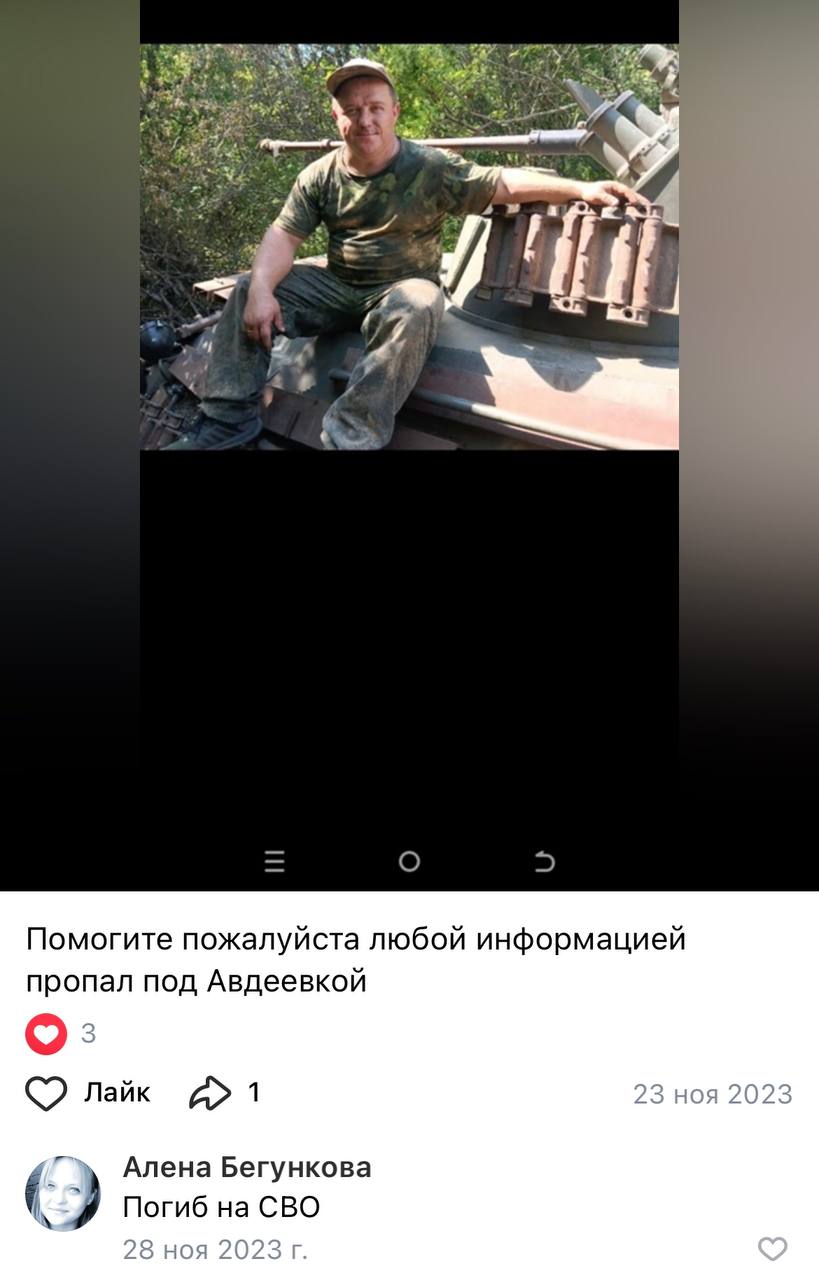Like the post with the Лайк button
The width and height of the screenshot is (819, 1280).
tap(87, 1093)
